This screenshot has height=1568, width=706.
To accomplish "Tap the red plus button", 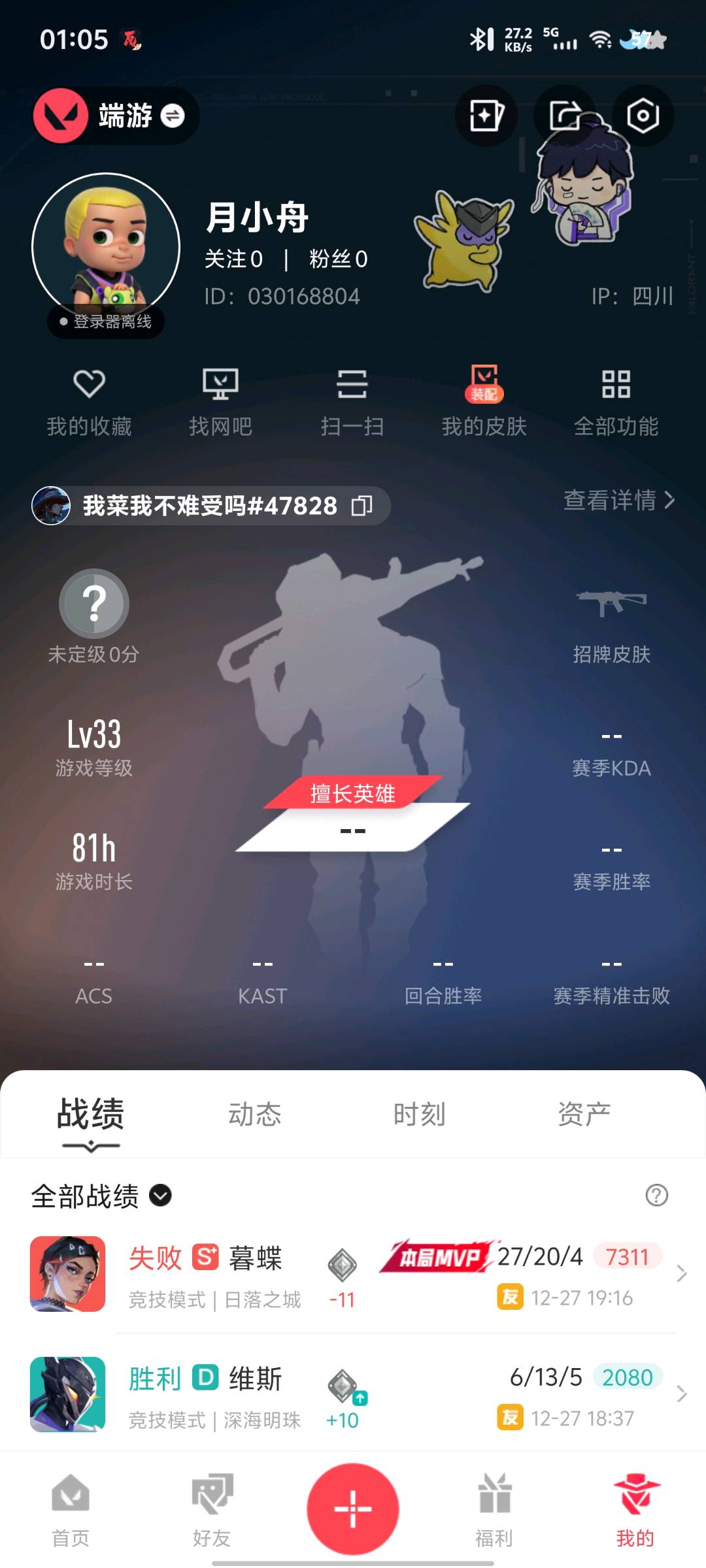I will tap(353, 1509).
